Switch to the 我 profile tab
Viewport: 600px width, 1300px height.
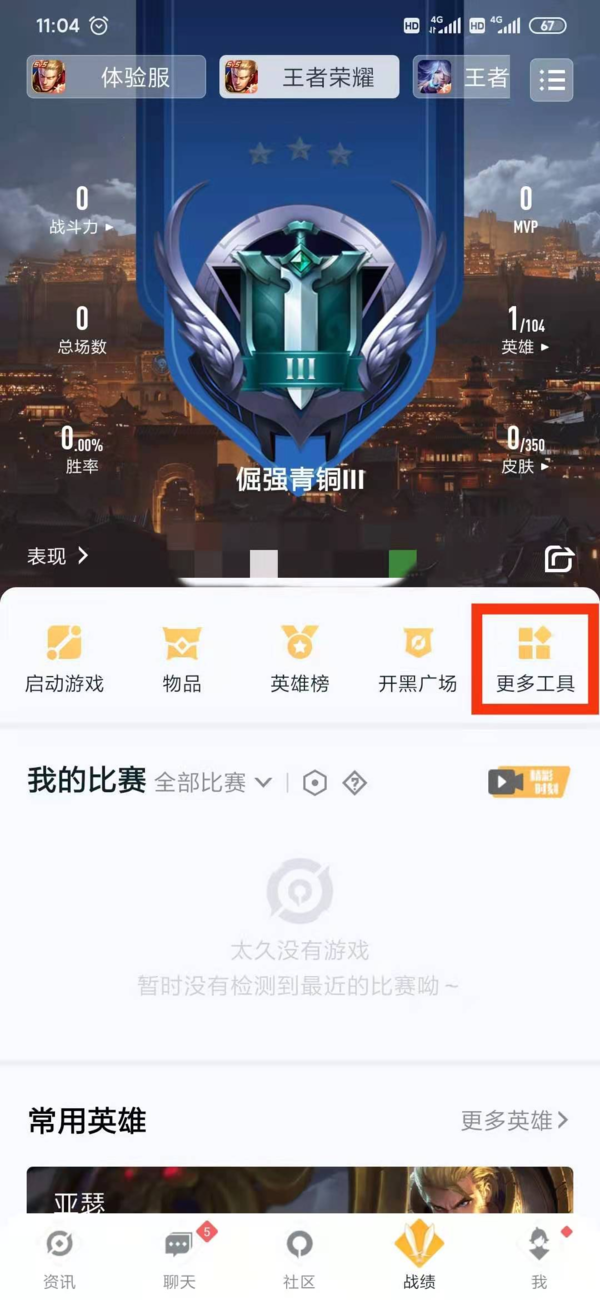click(539, 1258)
